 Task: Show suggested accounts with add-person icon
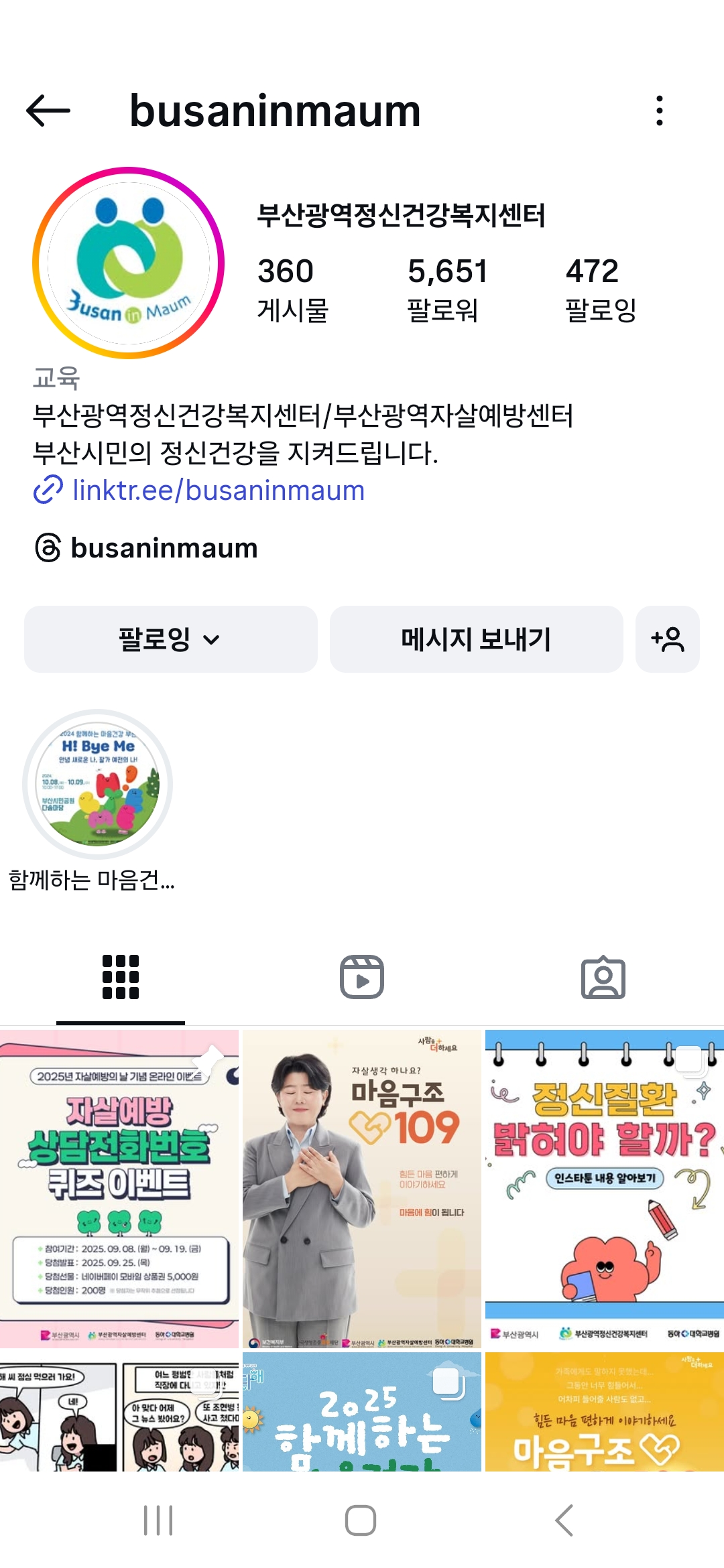[667, 639]
